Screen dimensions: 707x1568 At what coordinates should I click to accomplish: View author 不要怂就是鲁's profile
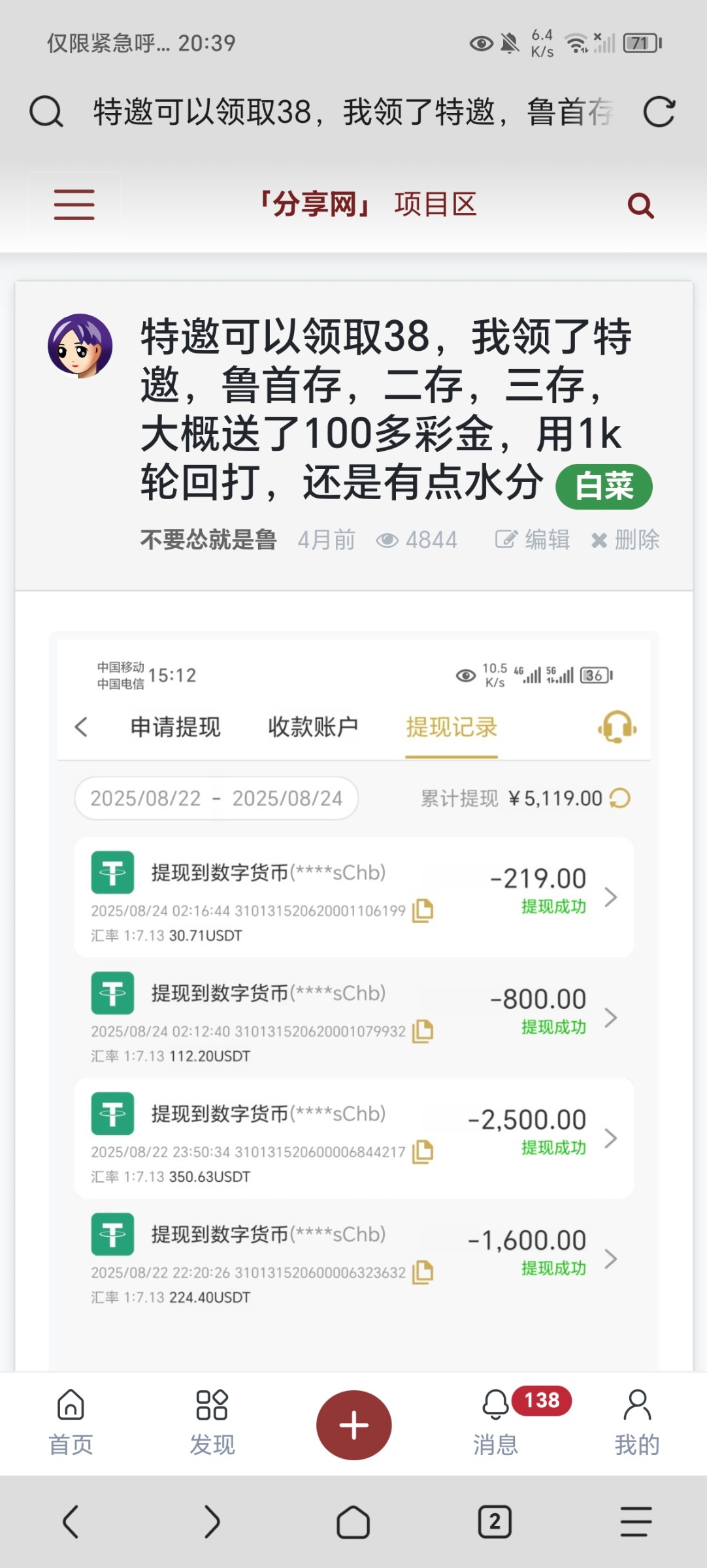coord(208,540)
